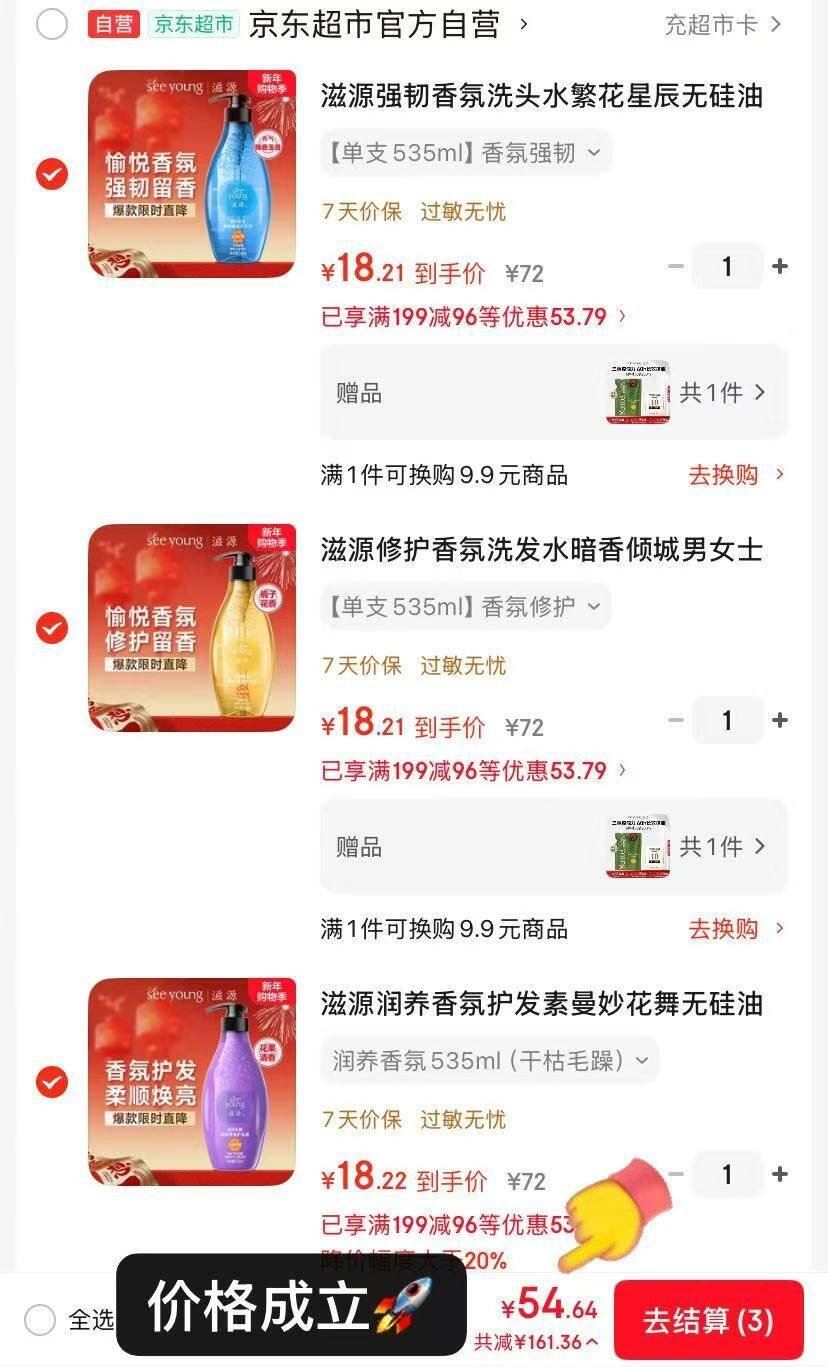Open the 香氛修护 spec dropdown

coord(465,607)
